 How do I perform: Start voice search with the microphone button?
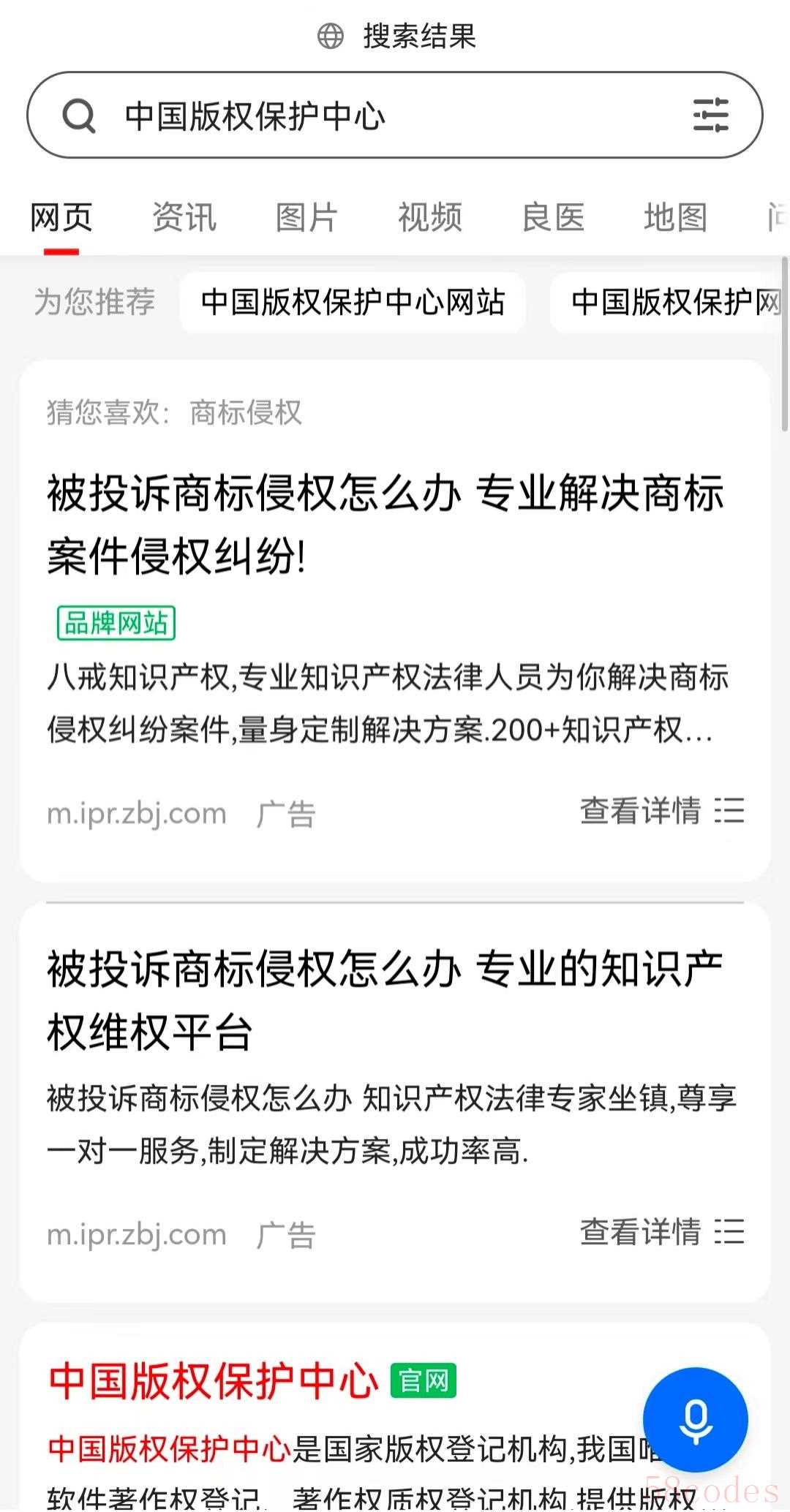pos(695,1420)
